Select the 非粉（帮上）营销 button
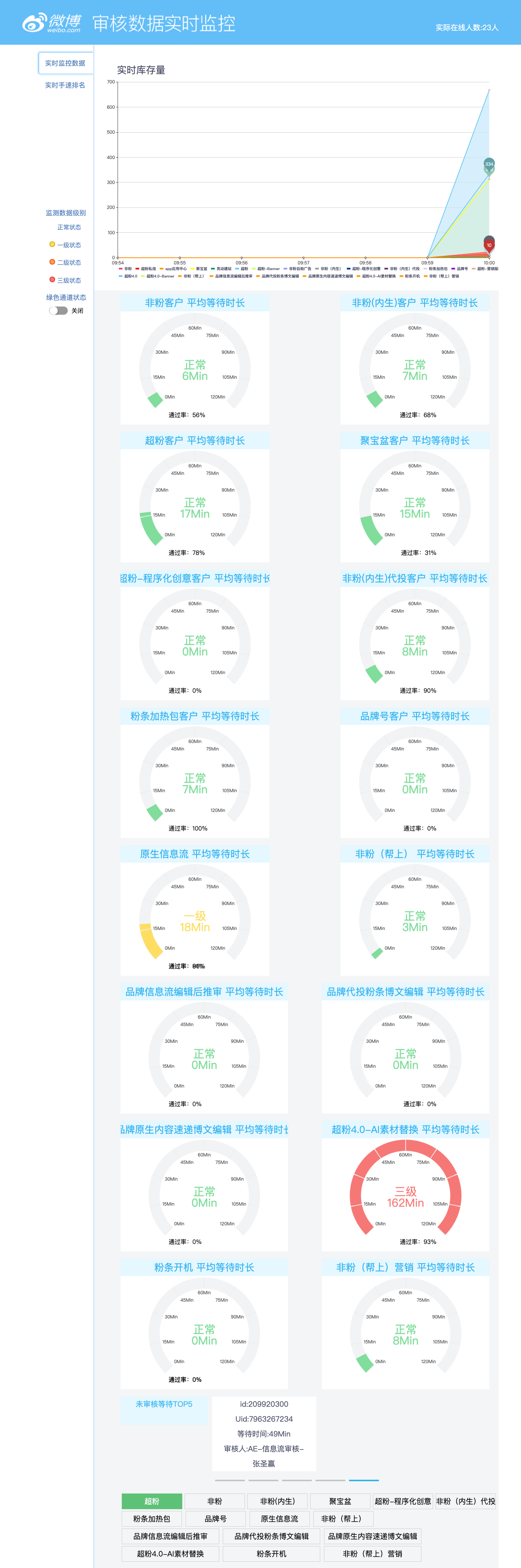 (x=373, y=1553)
